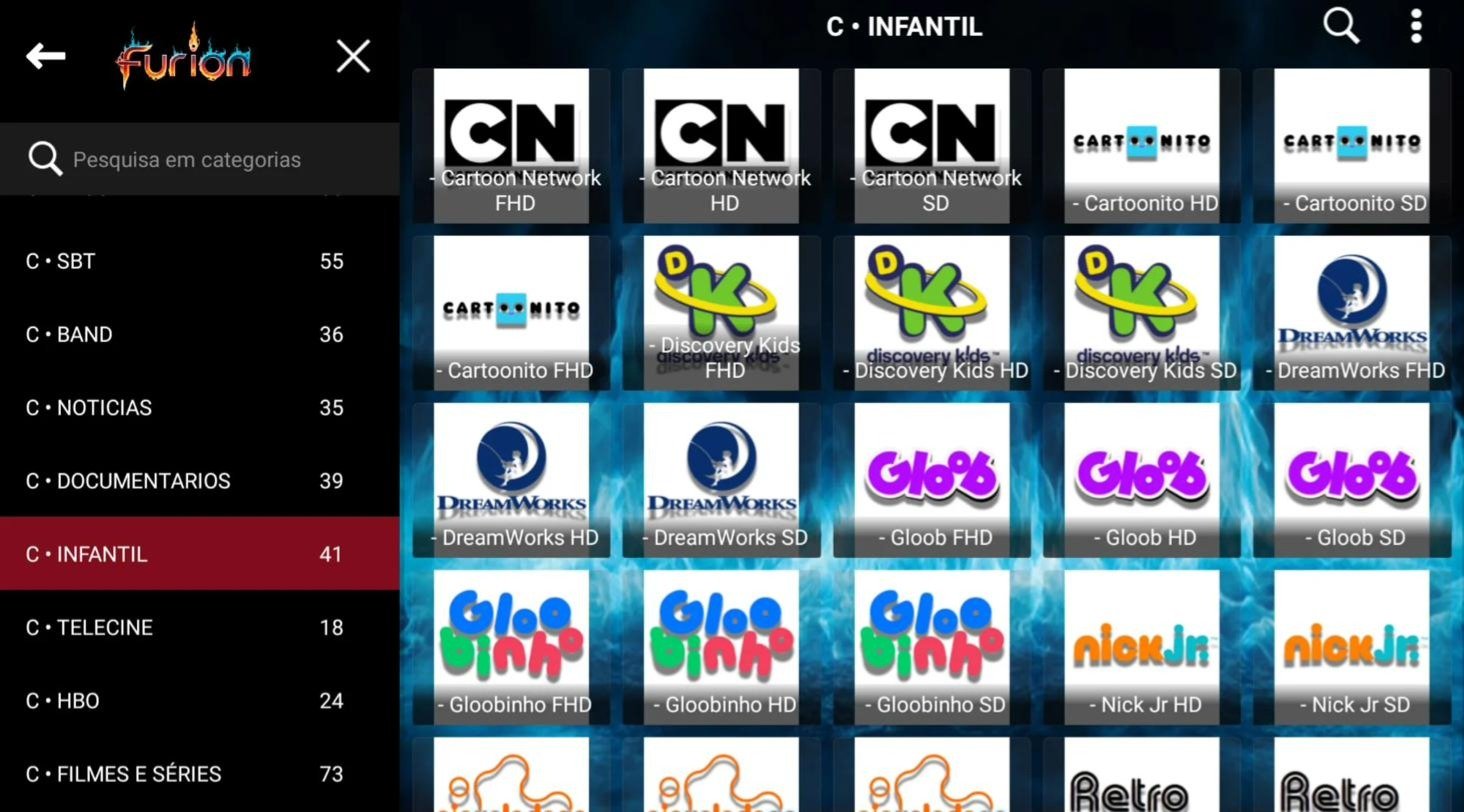
Task: Start the Gloob SD channel
Action: (x=1352, y=480)
